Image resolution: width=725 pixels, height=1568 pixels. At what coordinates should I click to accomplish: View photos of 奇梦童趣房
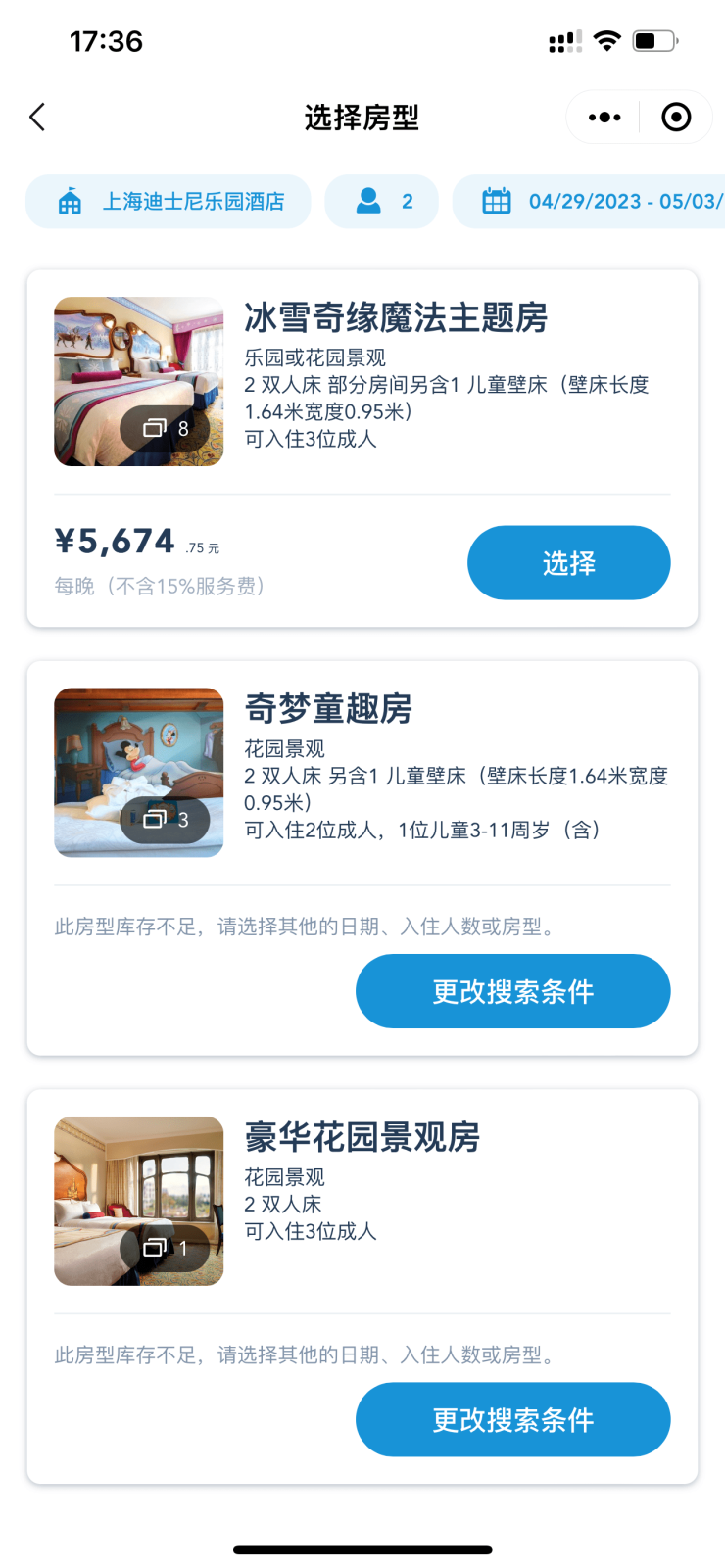(x=138, y=773)
